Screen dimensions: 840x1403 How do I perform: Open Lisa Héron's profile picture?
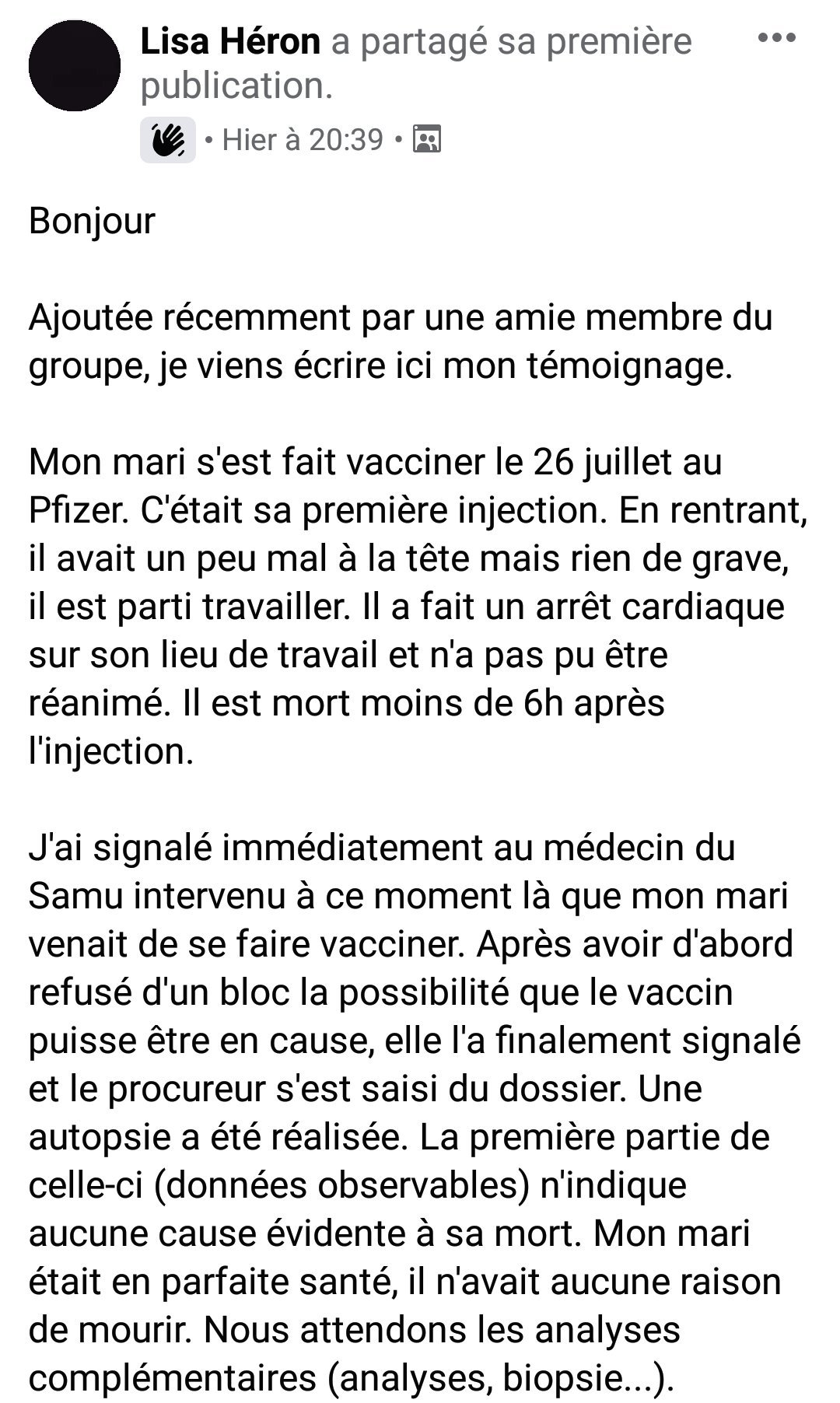pos(75,66)
